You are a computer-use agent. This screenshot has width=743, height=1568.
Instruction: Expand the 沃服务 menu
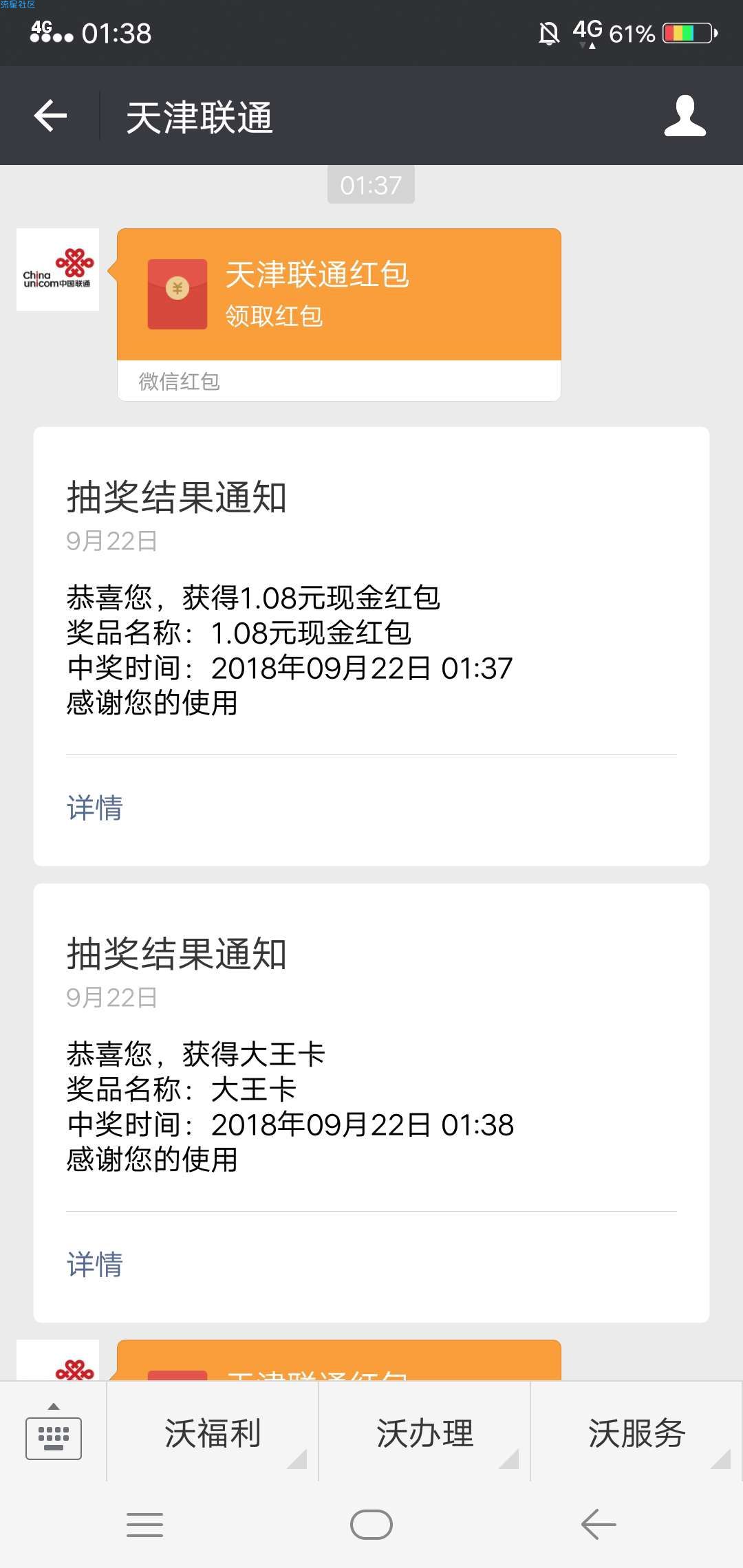[x=637, y=1433]
